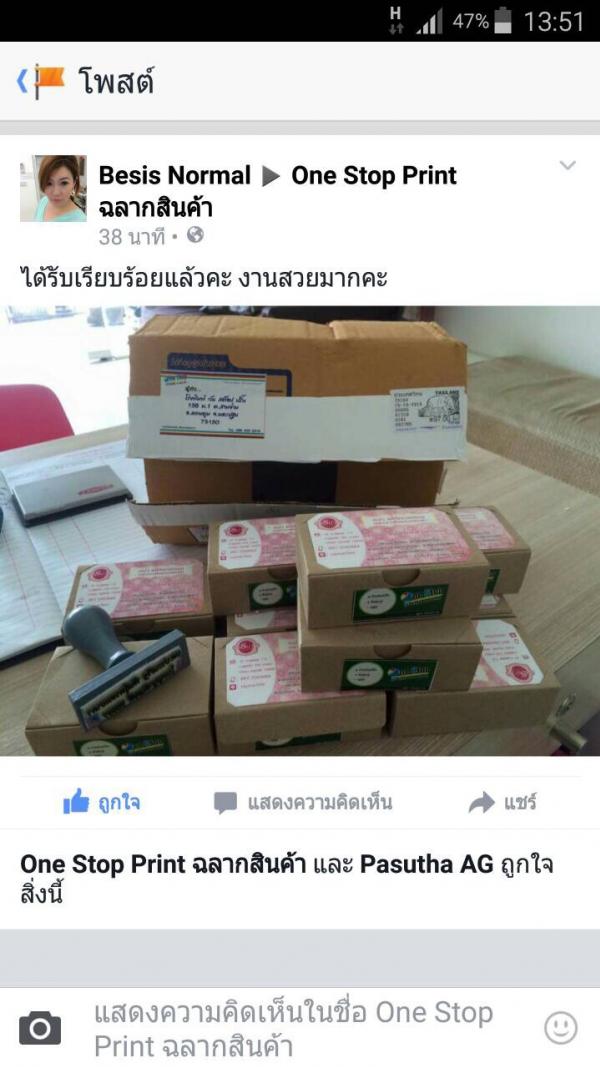Open Besis Normal's profile picture
The width and height of the screenshot is (600, 1067).
tap(53, 188)
